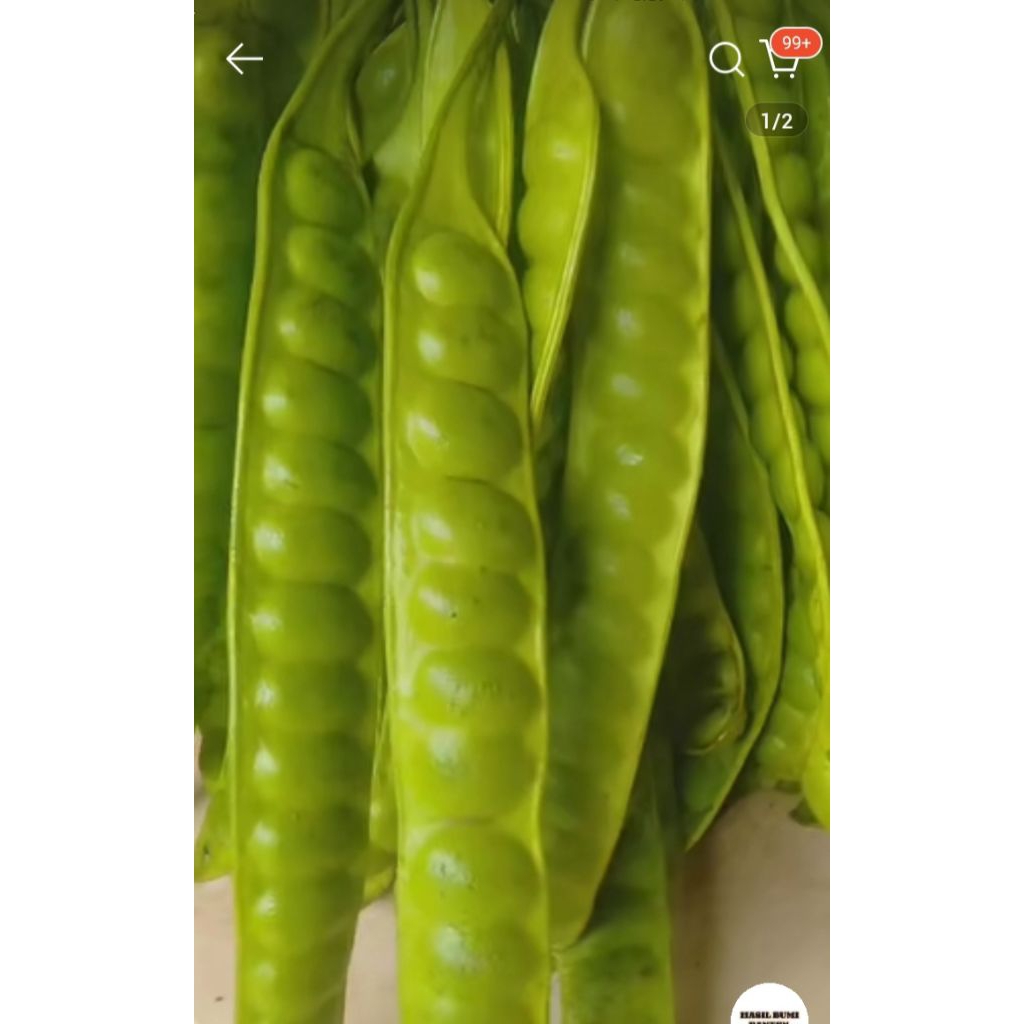Open the search magnifier icon
1024x1024 pixels.
(x=726, y=60)
